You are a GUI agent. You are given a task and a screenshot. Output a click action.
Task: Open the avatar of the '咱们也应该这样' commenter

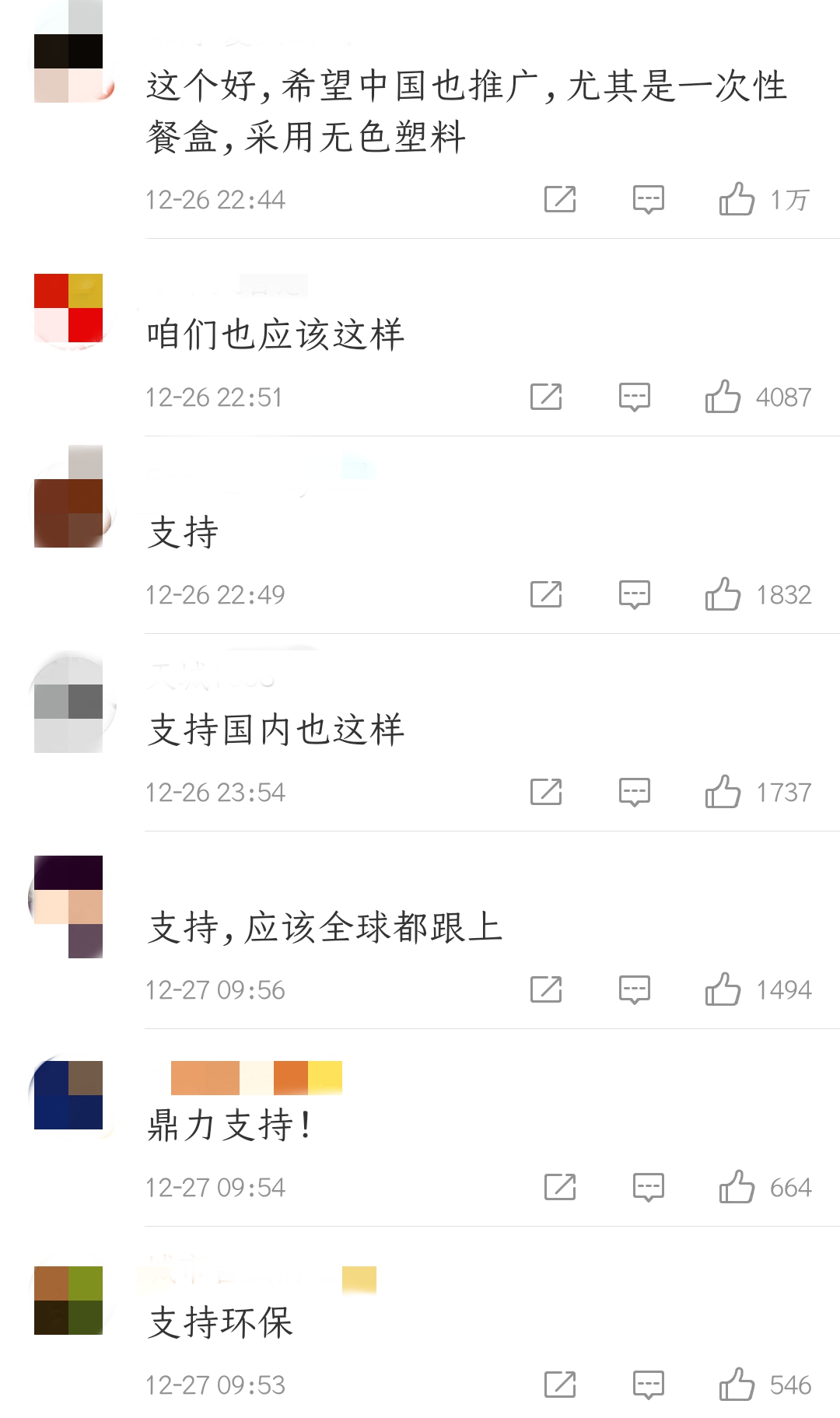click(x=68, y=308)
